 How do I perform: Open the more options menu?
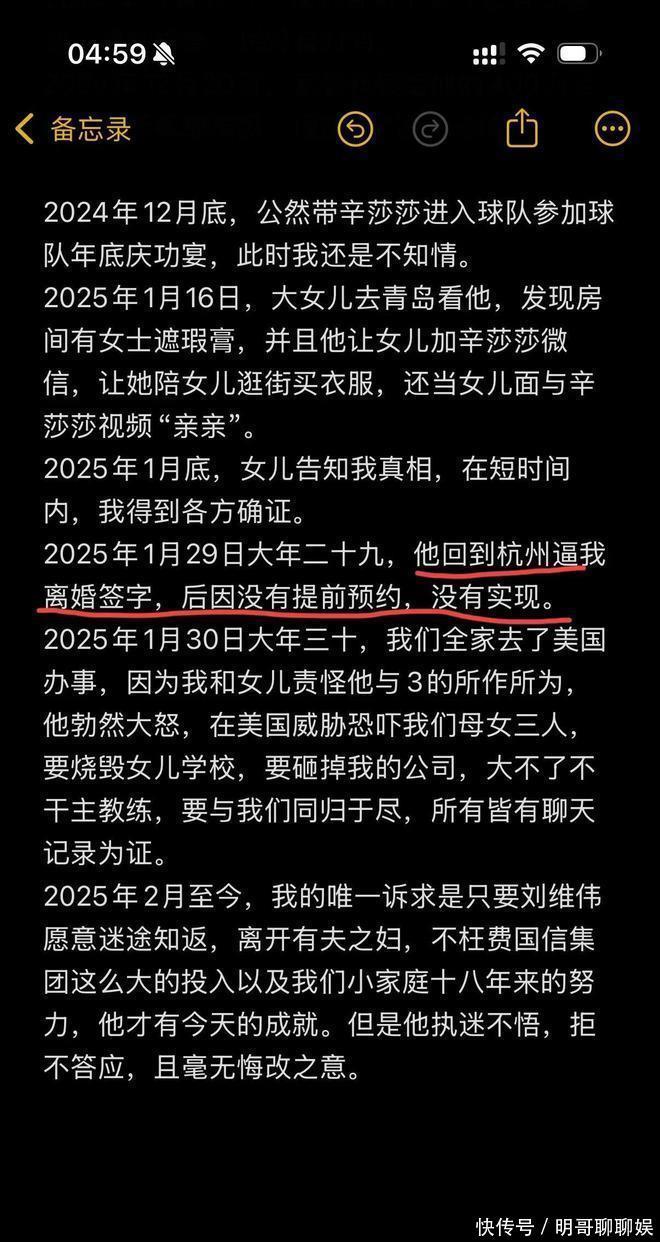pos(613,128)
